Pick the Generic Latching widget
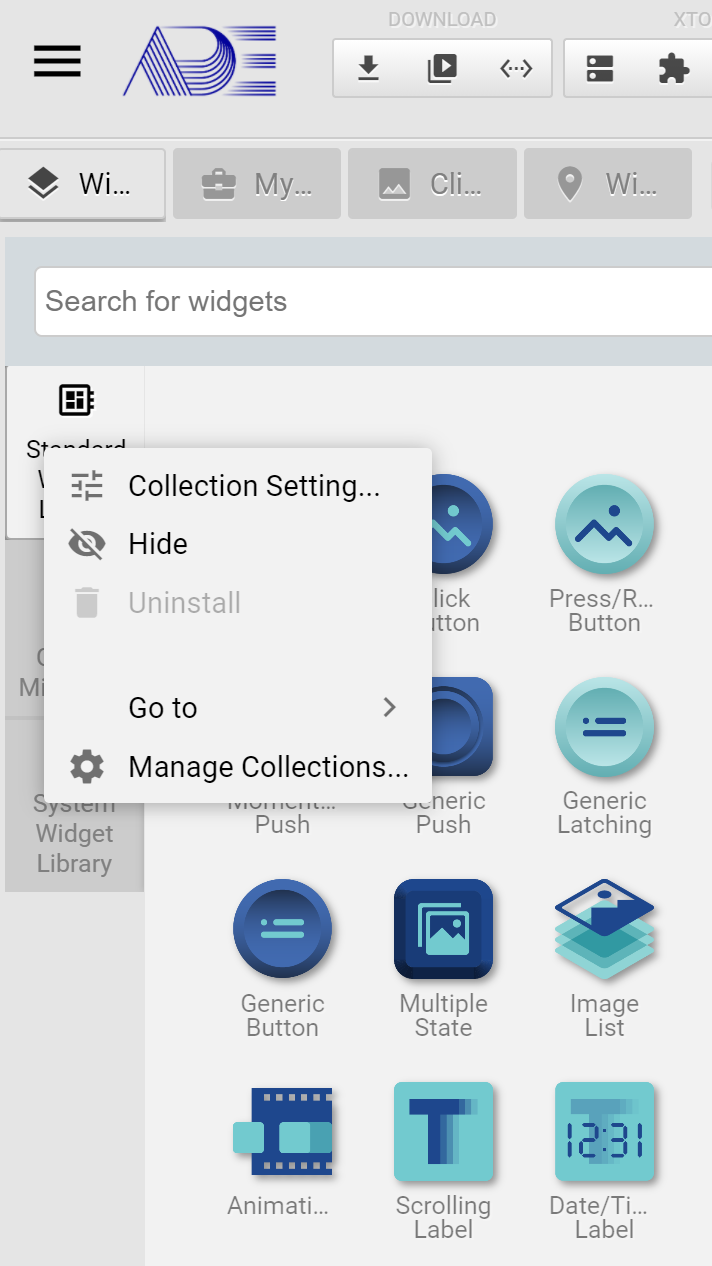 coord(604,757)
